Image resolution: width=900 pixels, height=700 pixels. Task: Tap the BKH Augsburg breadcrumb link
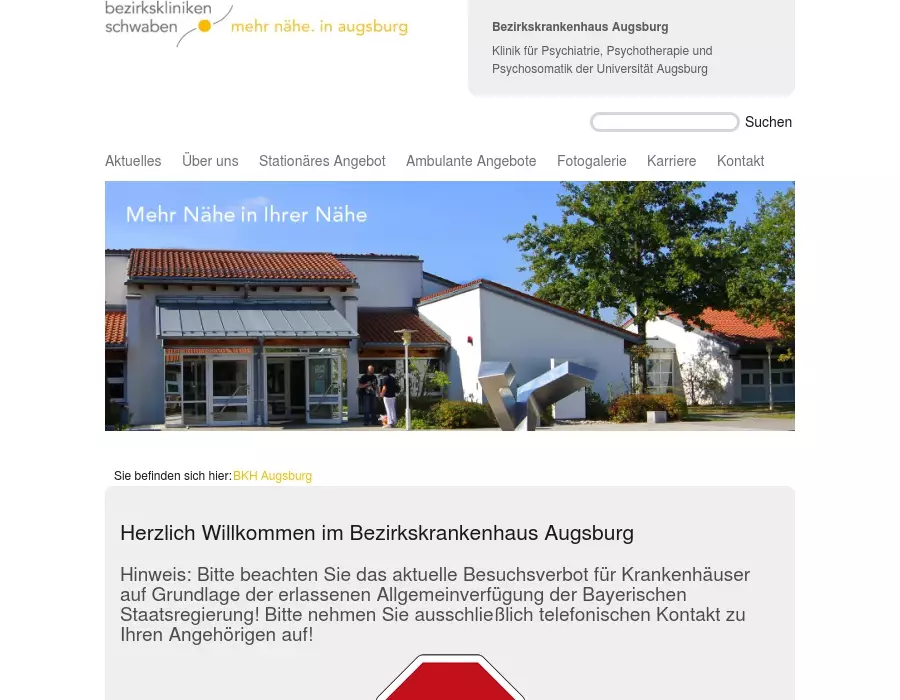[x=272, y=476]
